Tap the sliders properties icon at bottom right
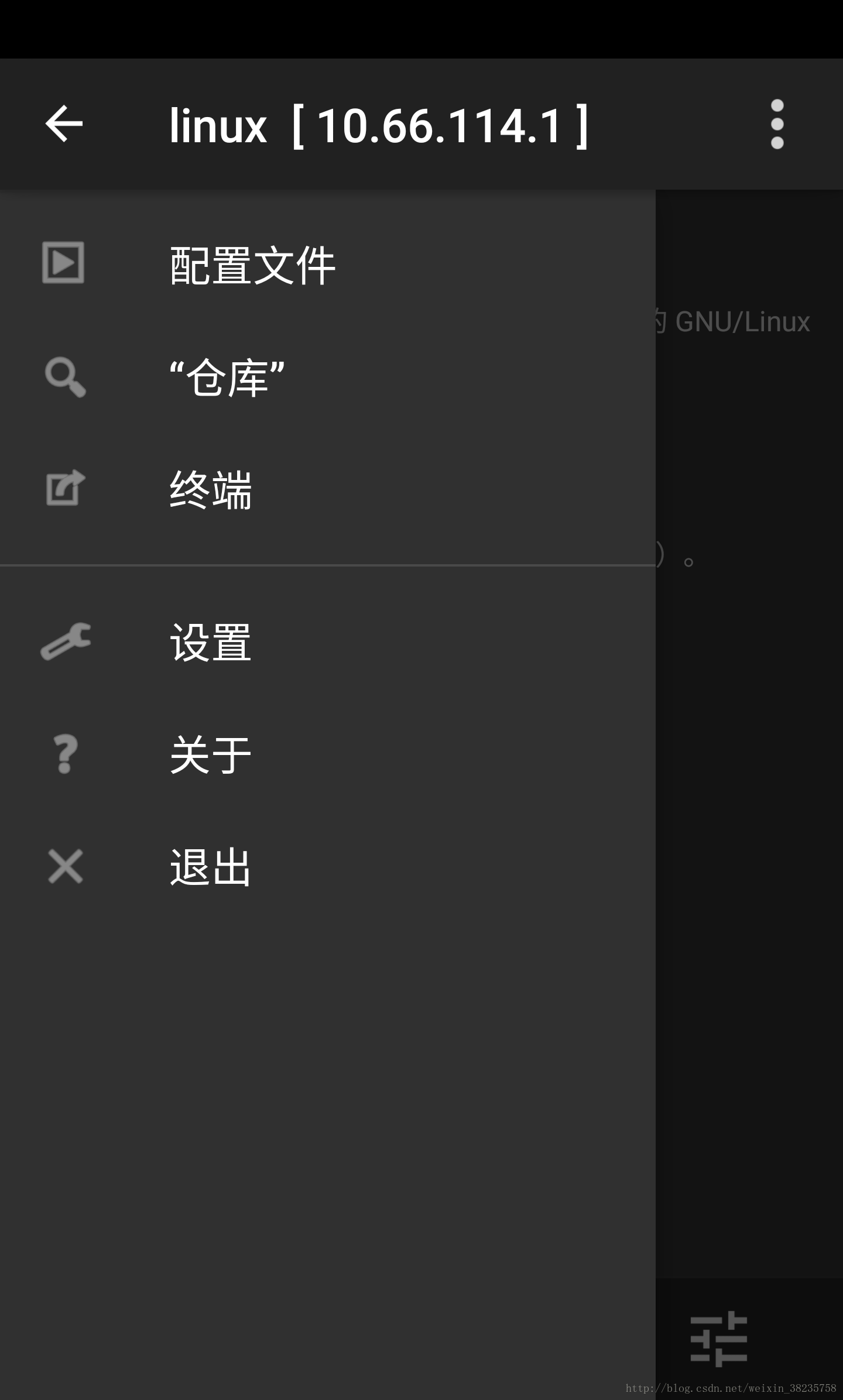Screen dimensions: 843x1400 pos(719,1339)
